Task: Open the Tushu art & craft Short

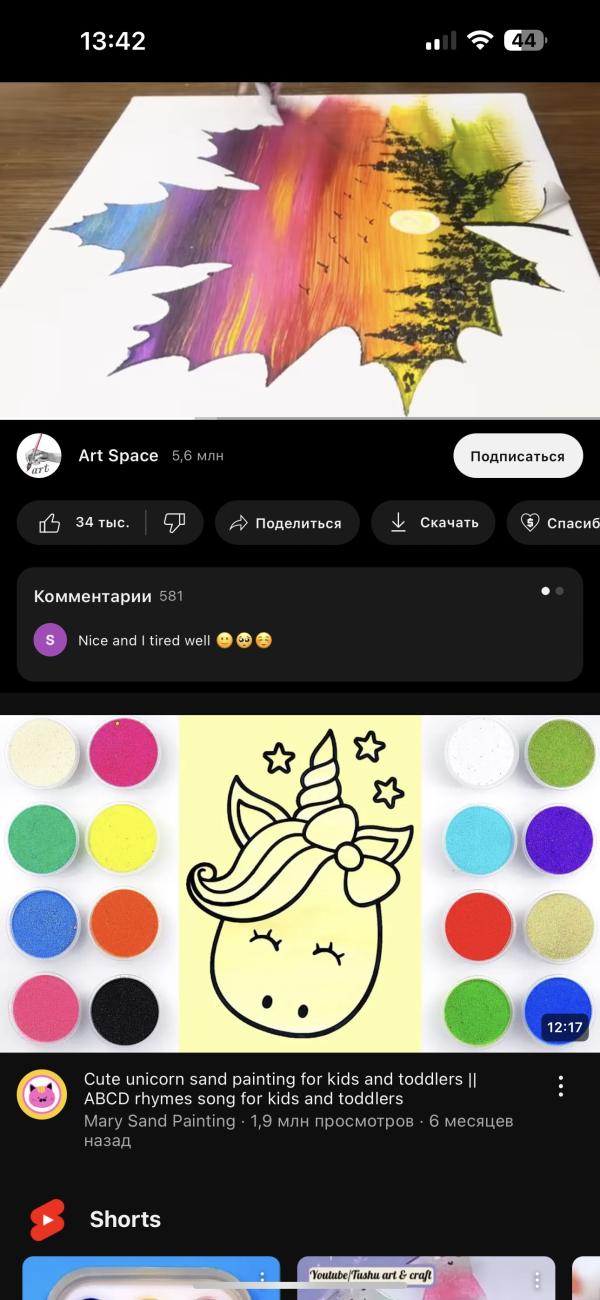Action: (x=426, y=1278)
